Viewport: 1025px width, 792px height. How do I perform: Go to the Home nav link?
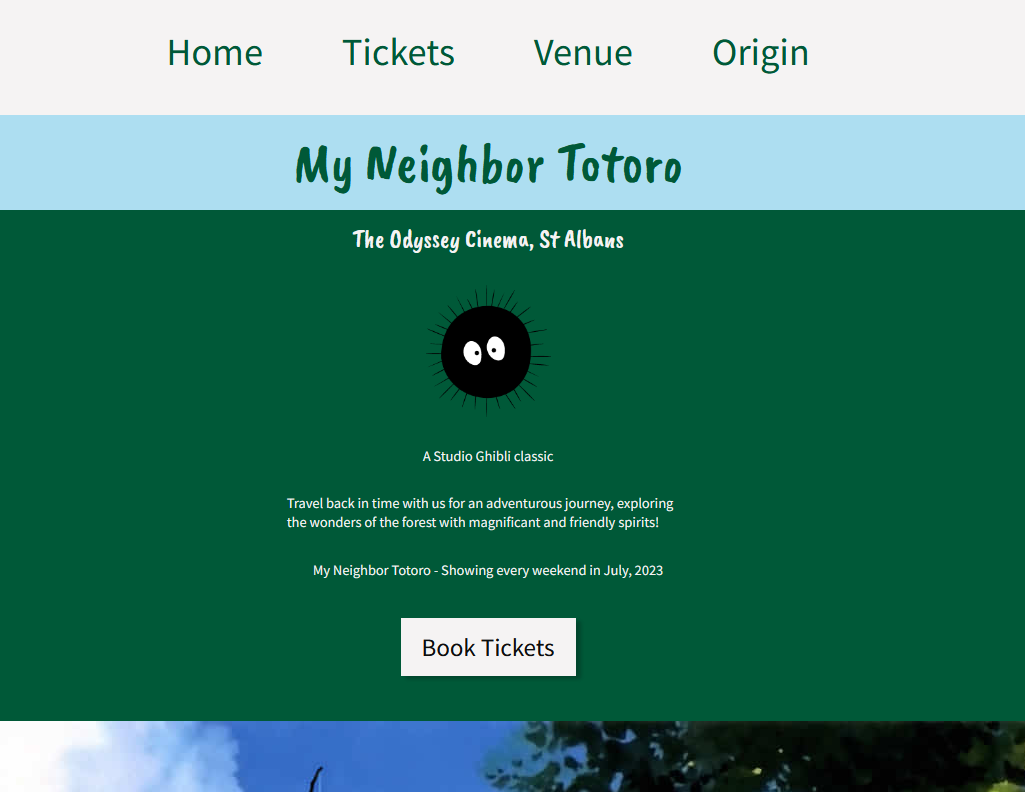(x=214, y=53)
